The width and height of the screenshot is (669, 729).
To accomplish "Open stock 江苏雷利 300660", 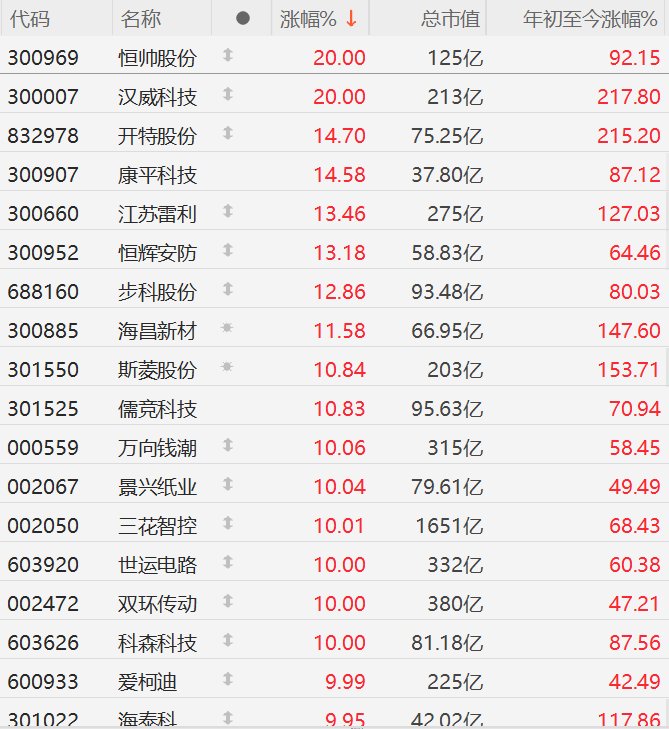I will click(x=334, y=214).
